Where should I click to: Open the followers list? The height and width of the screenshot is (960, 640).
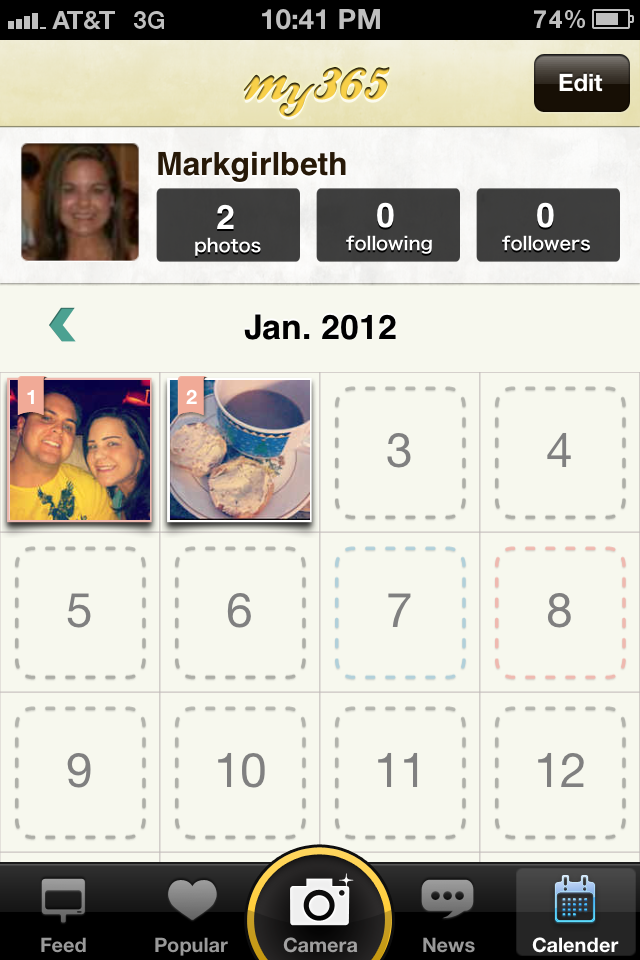pos(546,225)
